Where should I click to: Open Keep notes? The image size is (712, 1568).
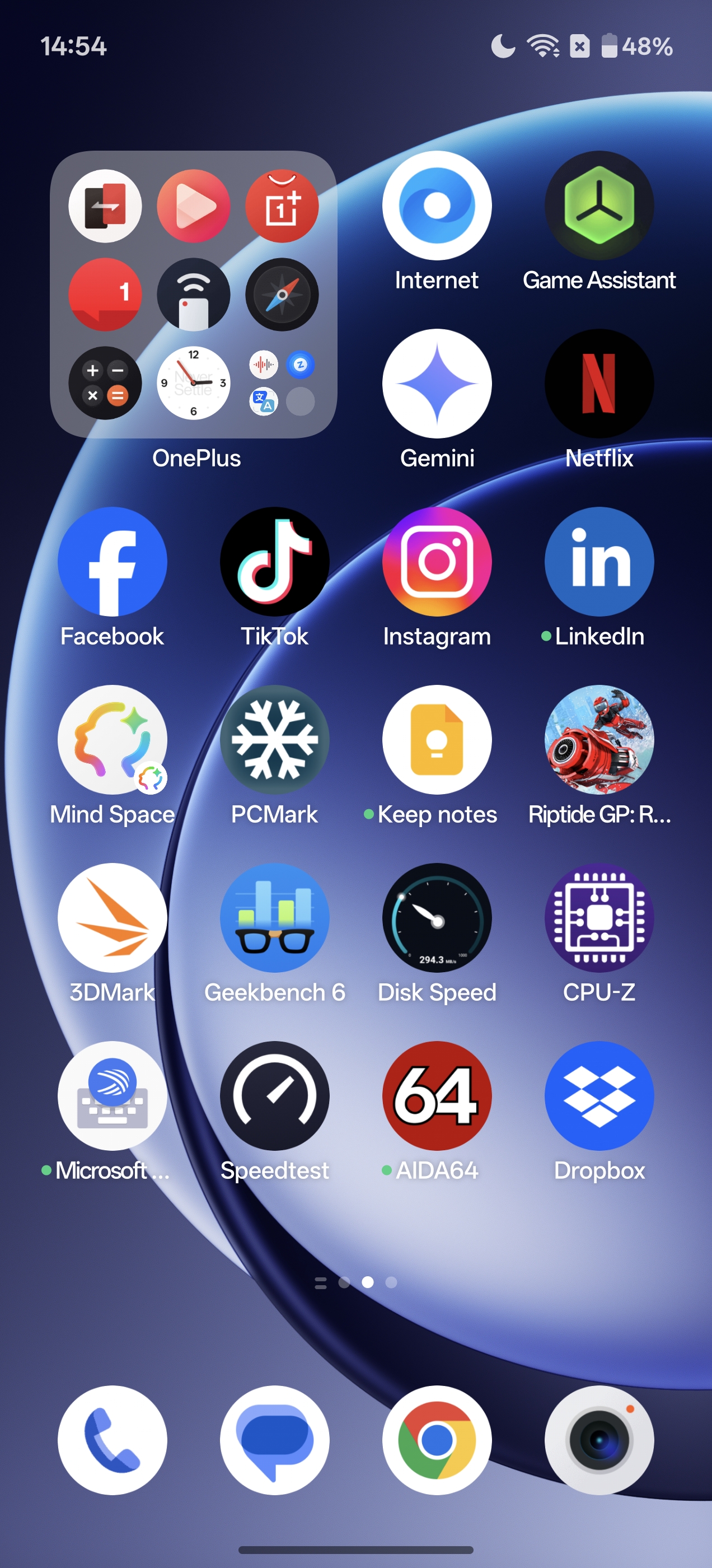coord(437,740)
